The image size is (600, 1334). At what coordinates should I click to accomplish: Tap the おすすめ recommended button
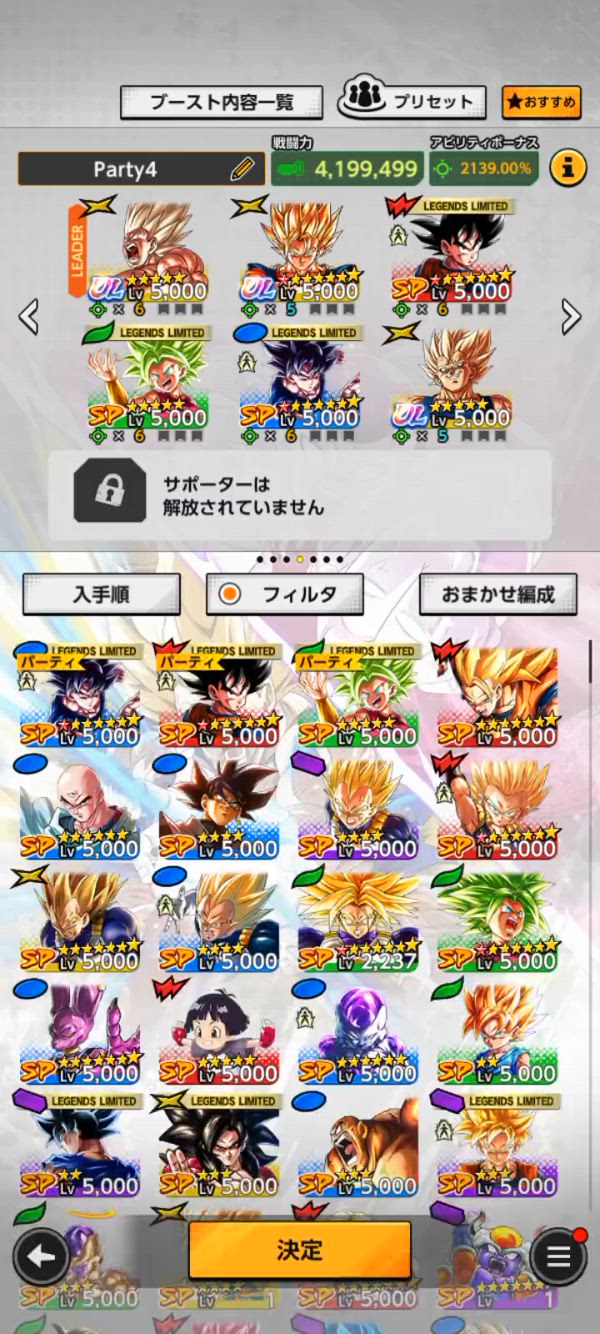(x=541, y=102)
